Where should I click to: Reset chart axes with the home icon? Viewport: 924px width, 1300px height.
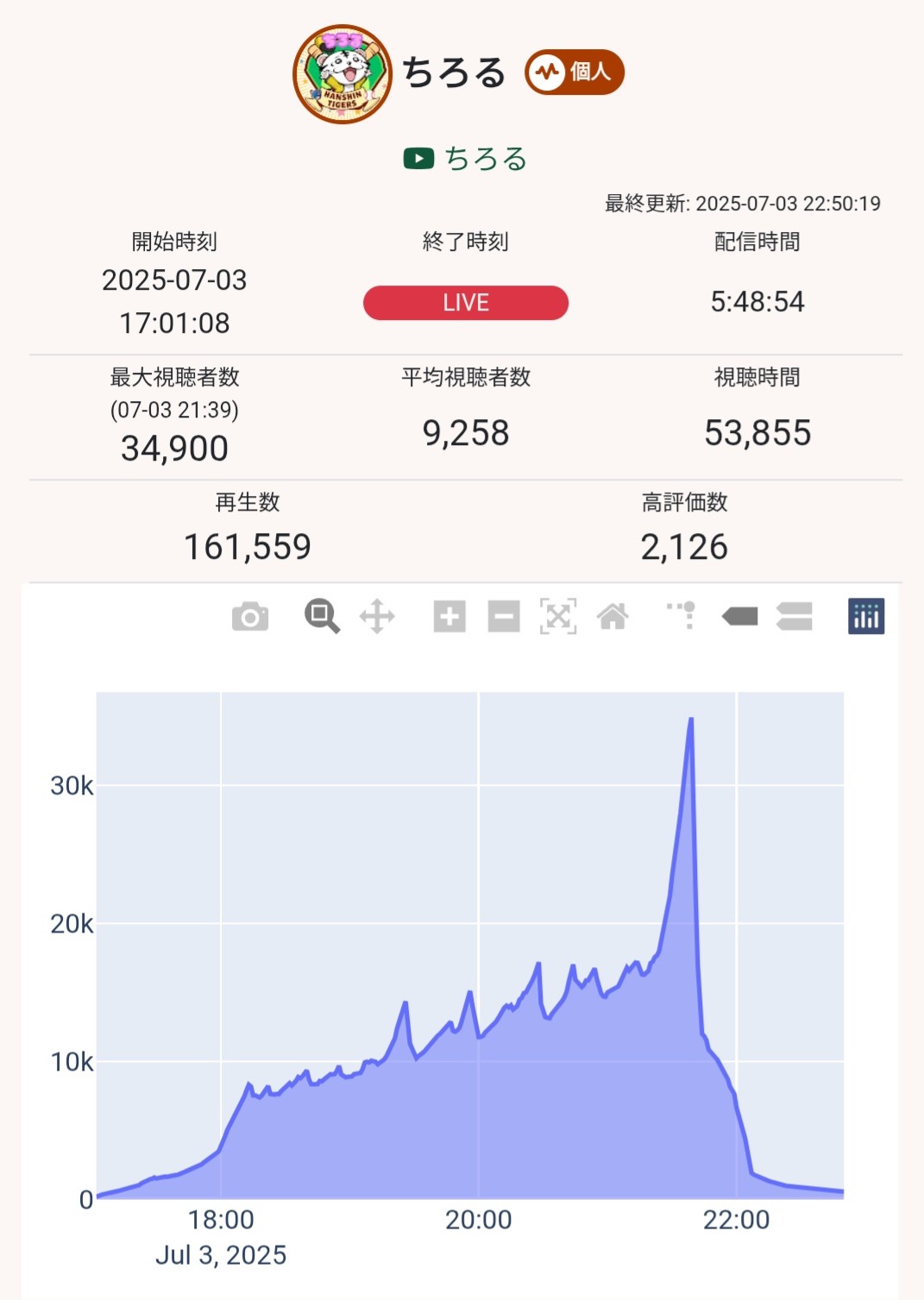pyautogui.click(x=613, y=617)
